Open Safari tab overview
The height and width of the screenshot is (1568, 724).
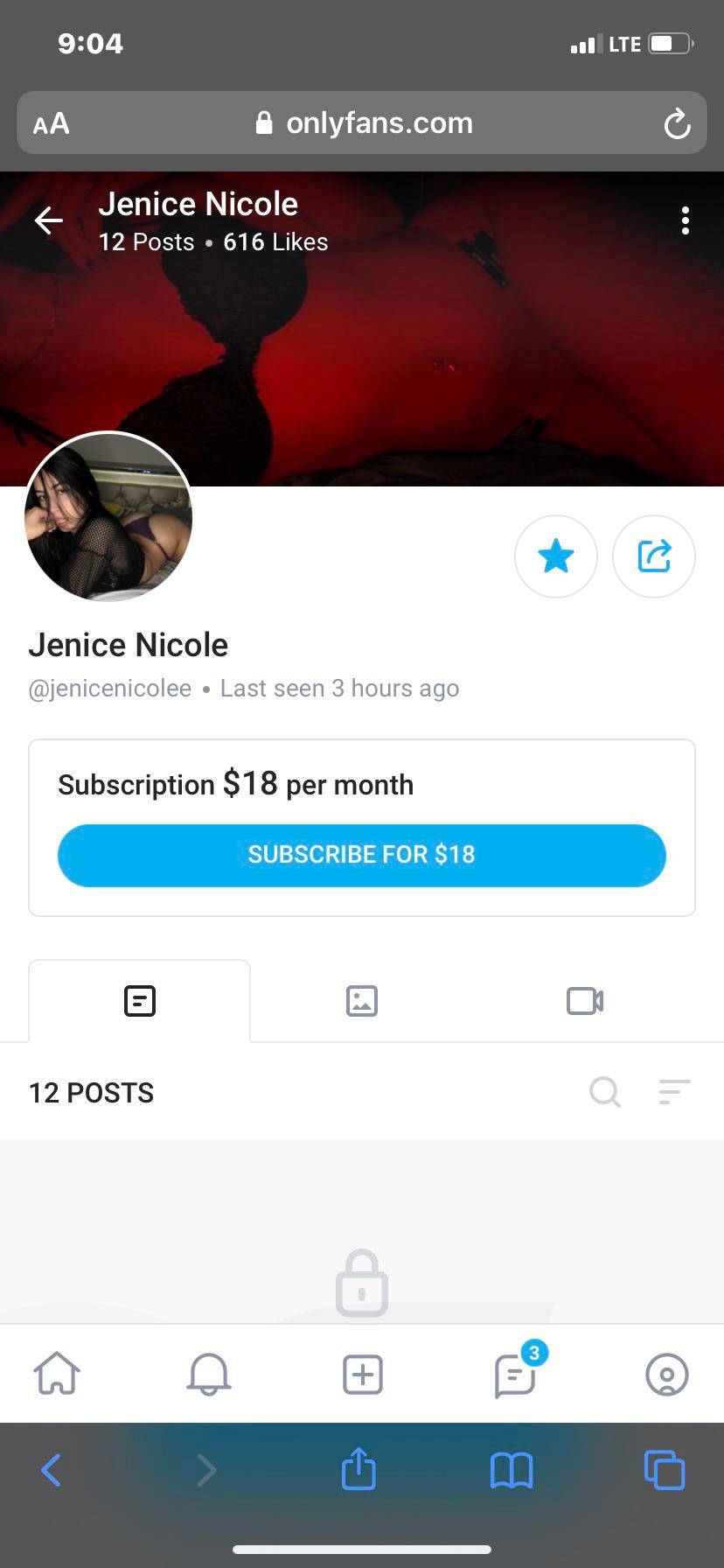click(x=665, y=1470)
